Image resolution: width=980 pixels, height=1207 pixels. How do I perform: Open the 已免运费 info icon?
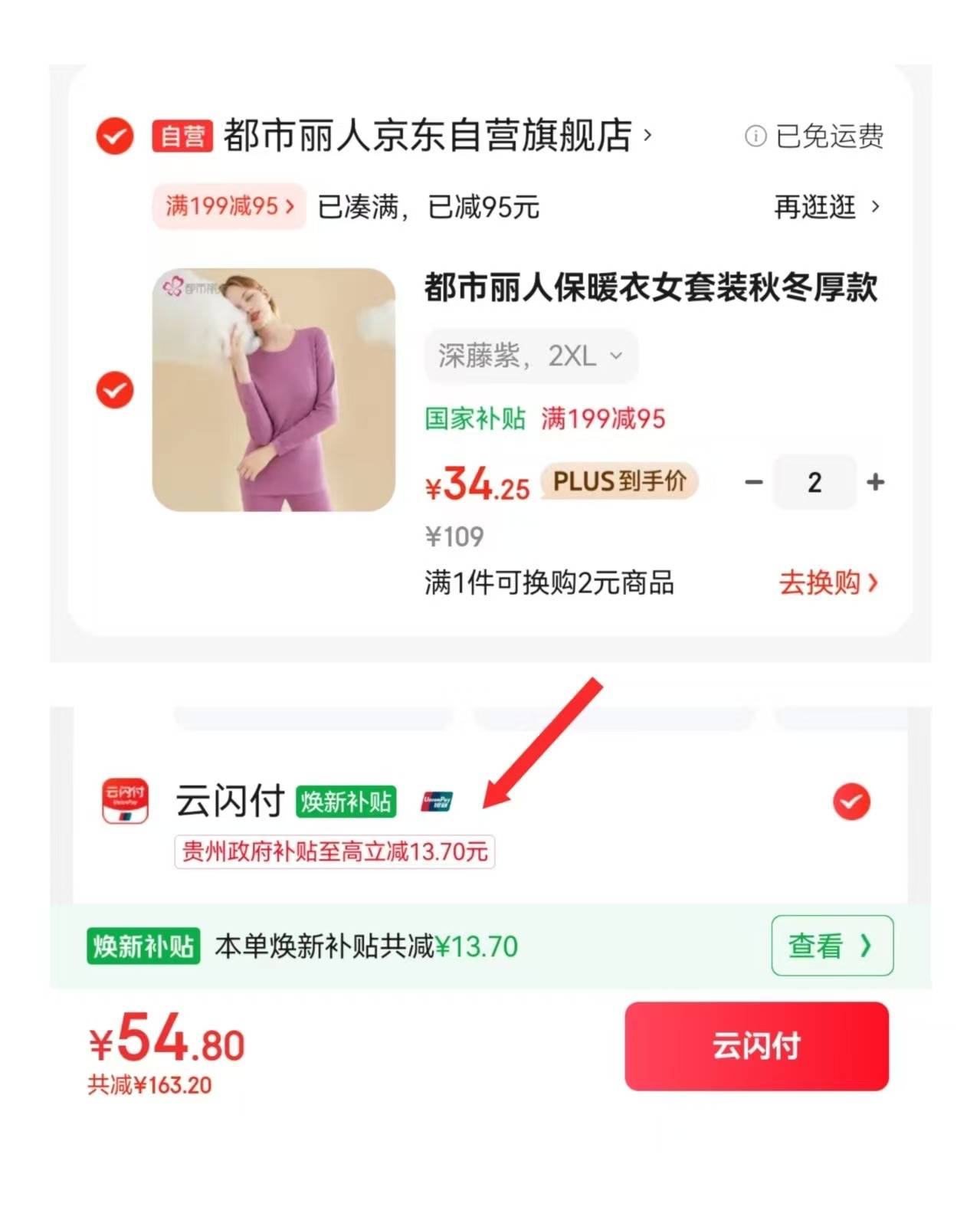tap(755, 136)
